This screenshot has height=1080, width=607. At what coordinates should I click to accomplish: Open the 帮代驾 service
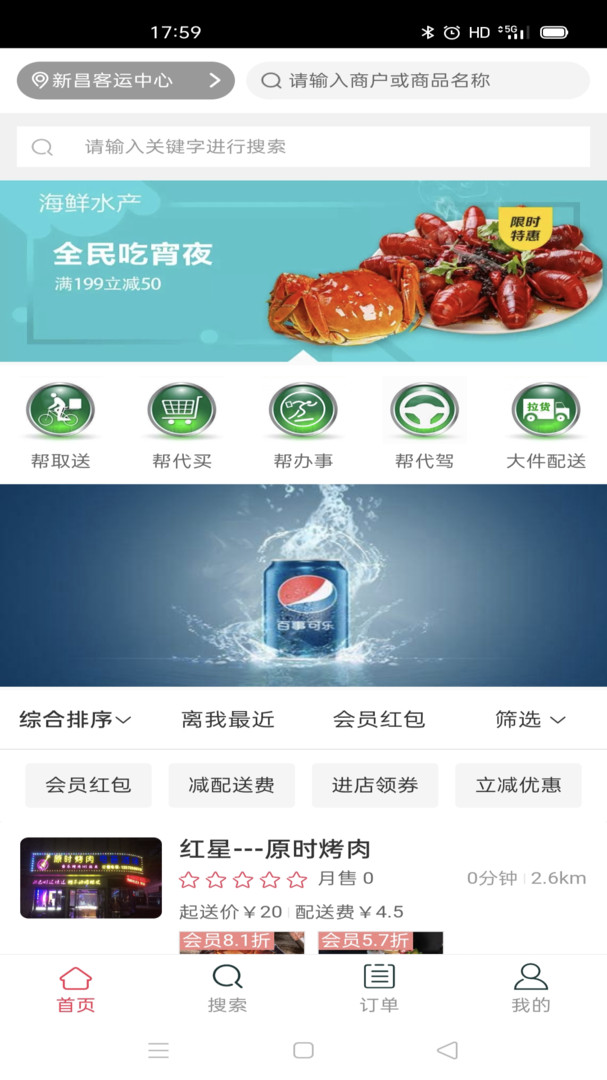pyautogui.click(x=424, y=426)
